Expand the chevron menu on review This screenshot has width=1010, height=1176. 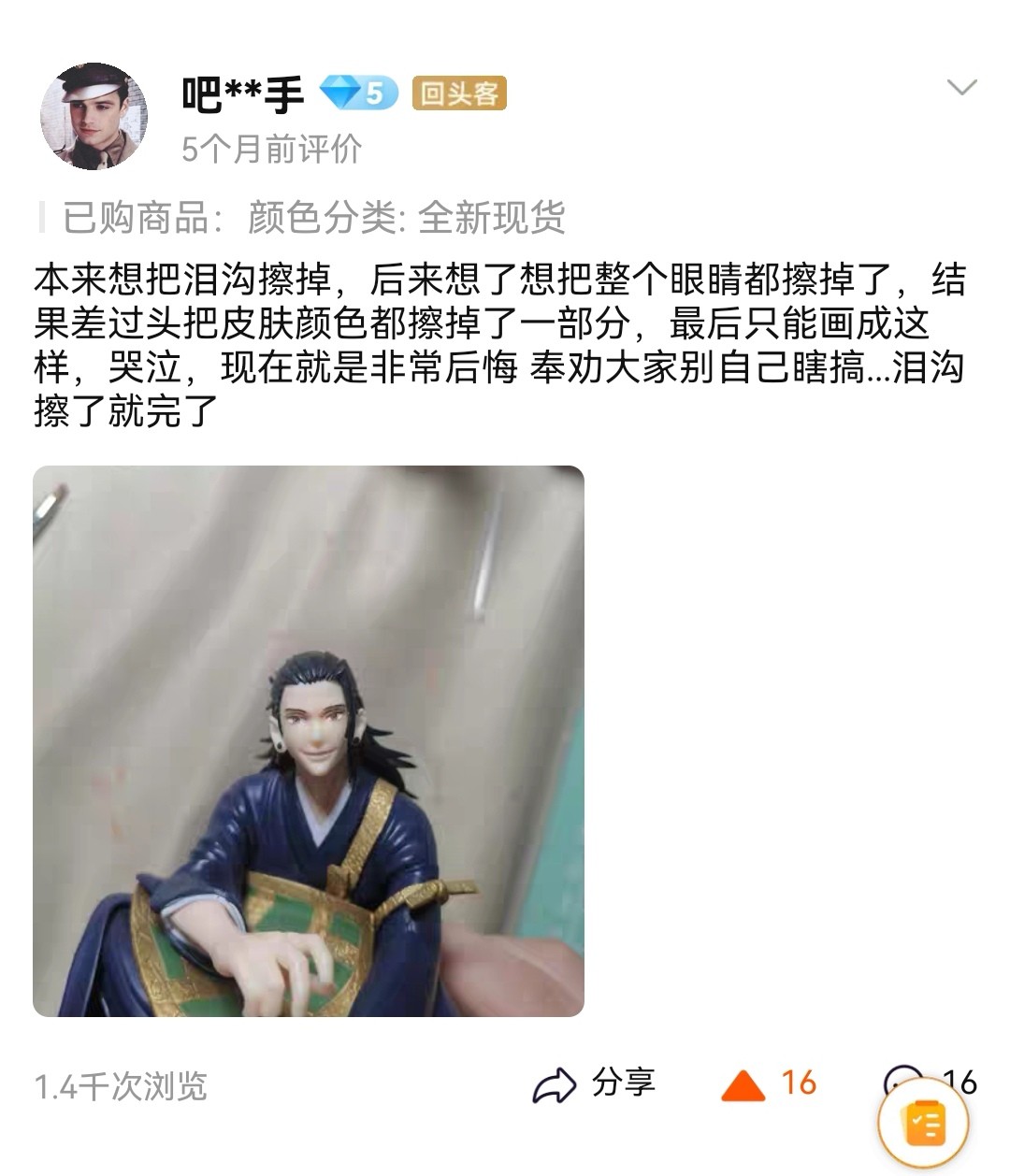[x=961, y=88]
